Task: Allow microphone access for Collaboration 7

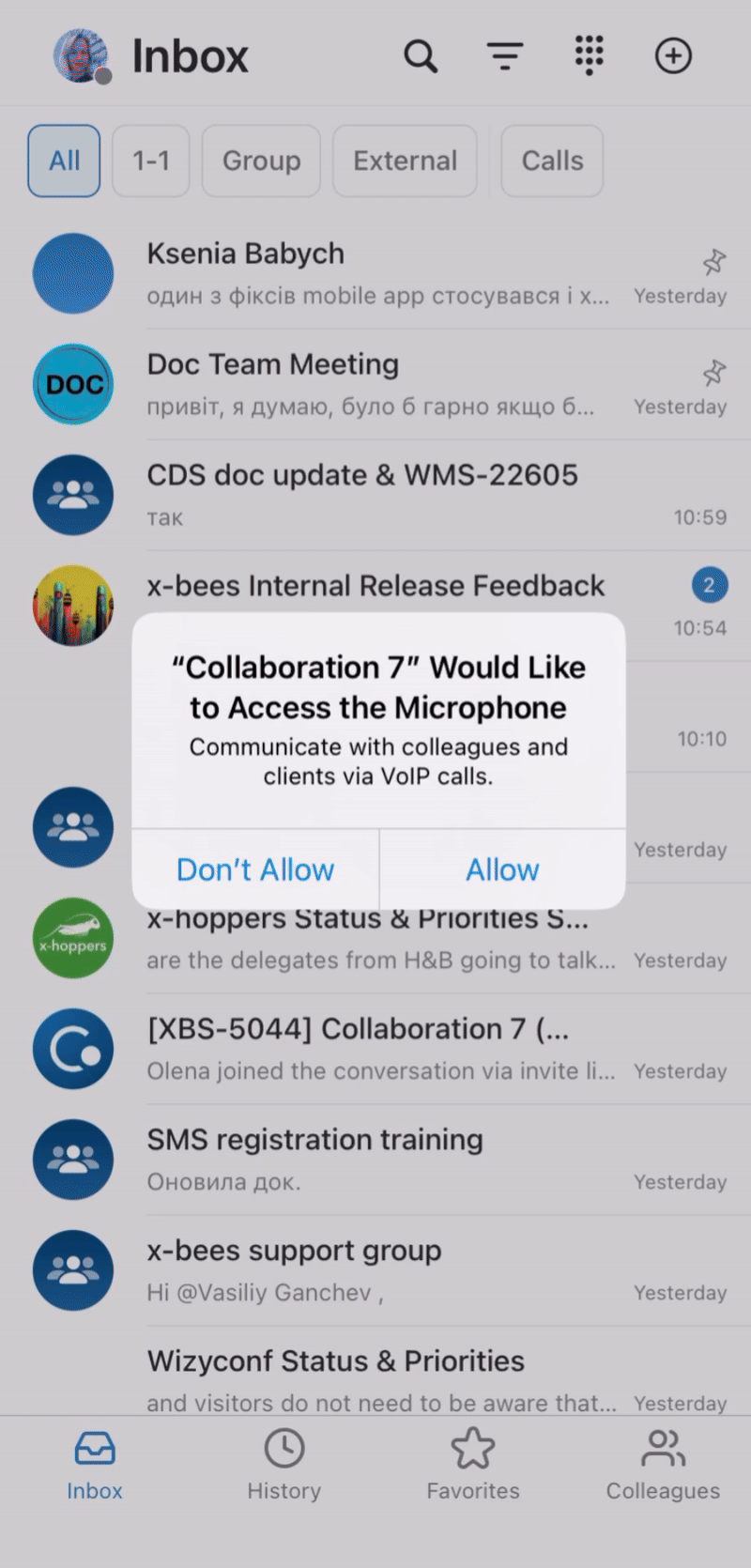Action: [502, 869]
